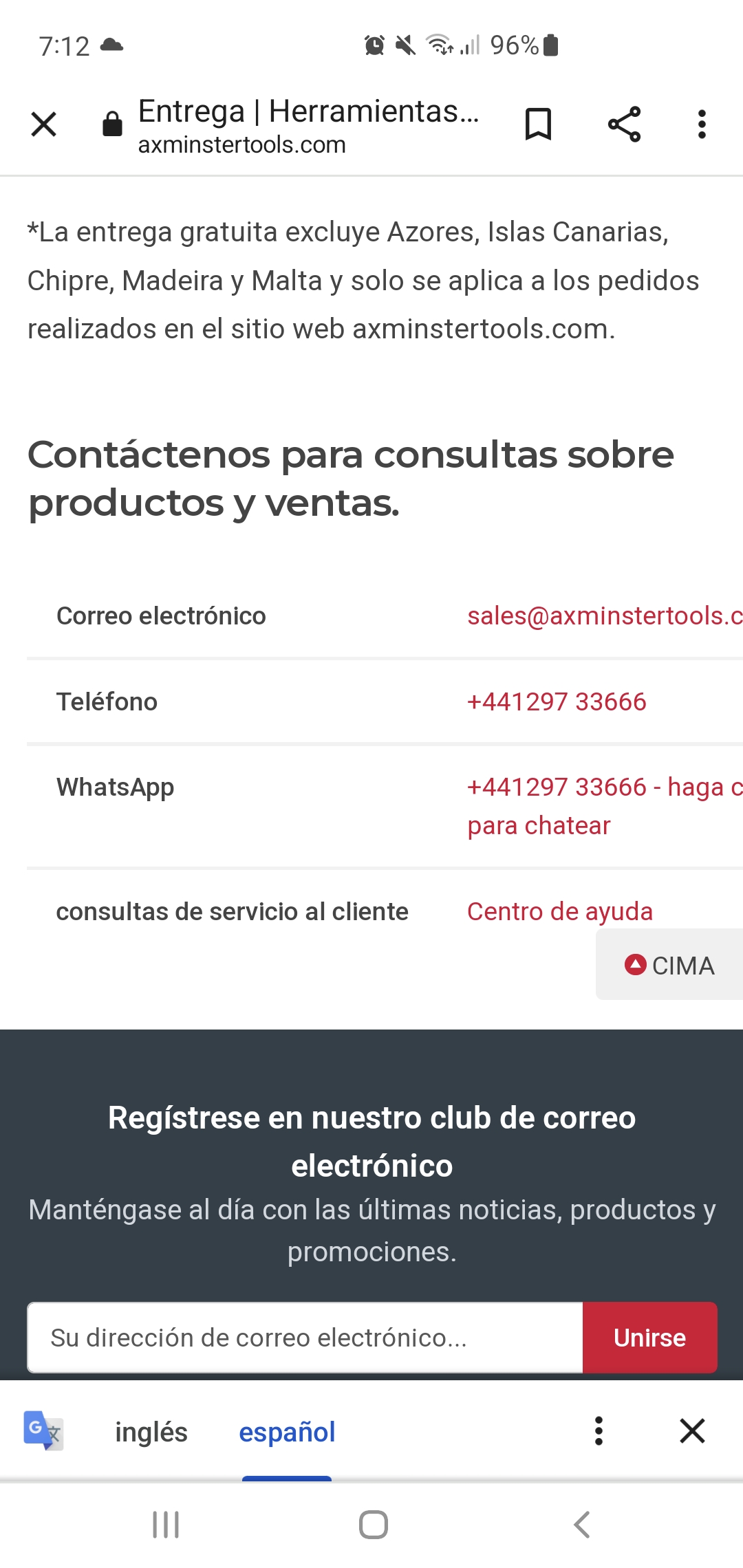Image resolution: width=743 pixels, height=1568 pixels.
Task: Jump back to top with CIMA button
Action: [669, 965]
